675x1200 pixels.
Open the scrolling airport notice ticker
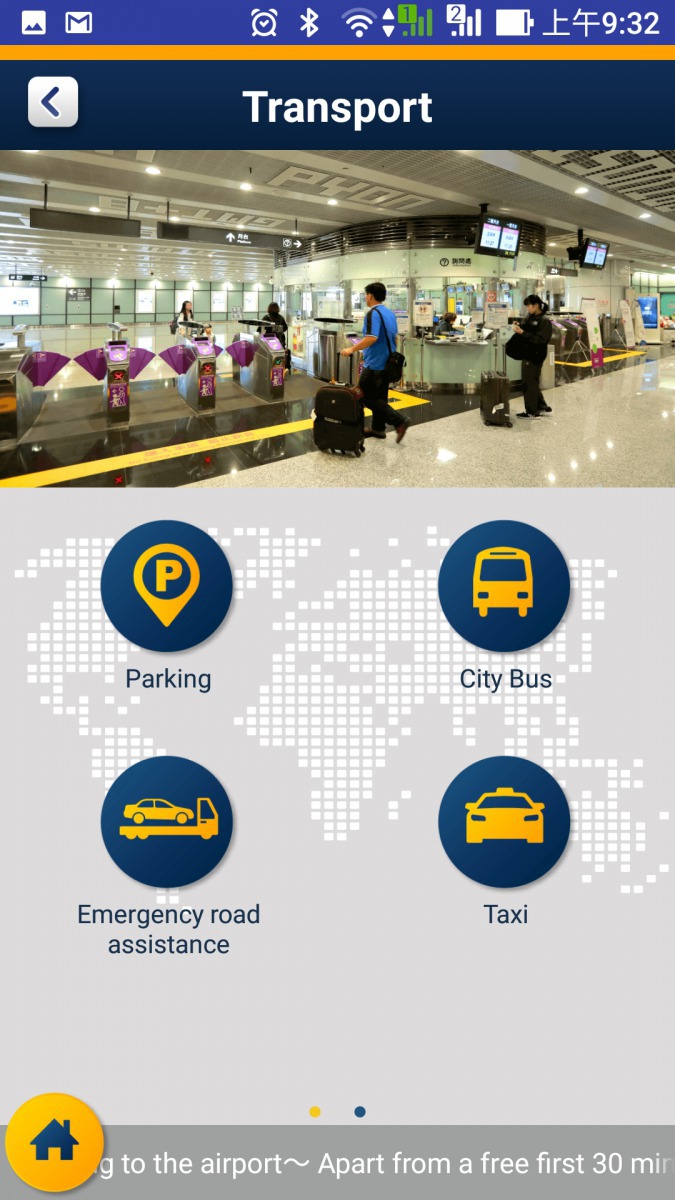390,1164
